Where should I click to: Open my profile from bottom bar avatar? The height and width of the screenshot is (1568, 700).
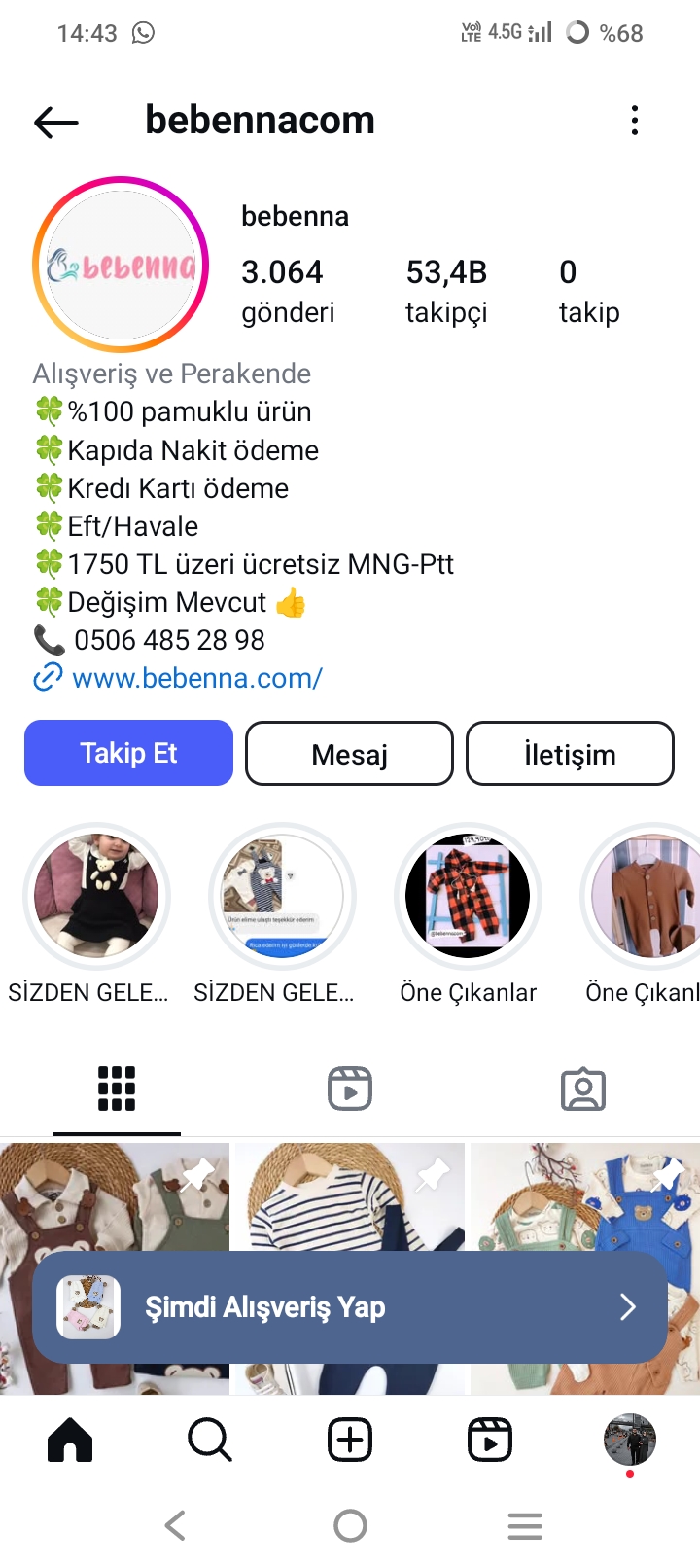629,1440
